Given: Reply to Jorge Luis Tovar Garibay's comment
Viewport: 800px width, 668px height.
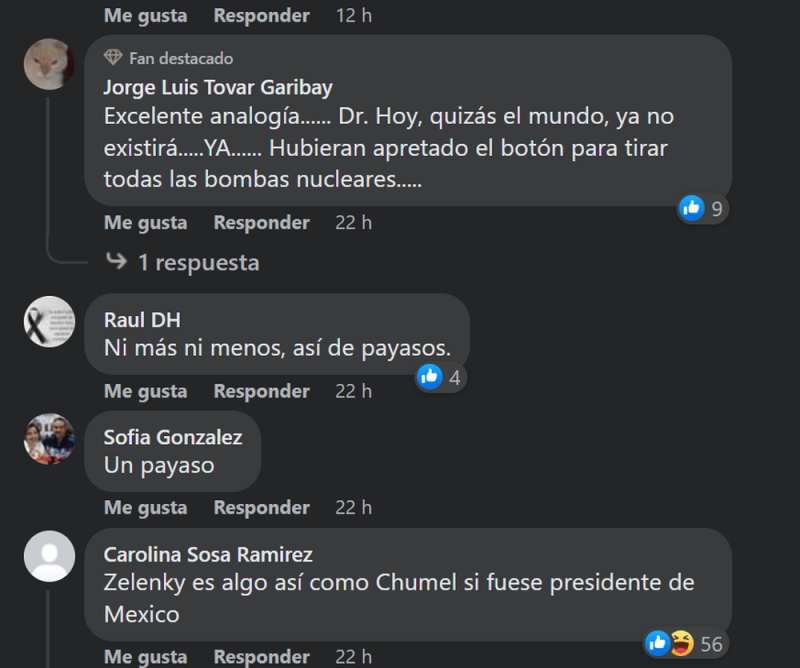Looking at the screenshot, I should [x=261, y=222].
